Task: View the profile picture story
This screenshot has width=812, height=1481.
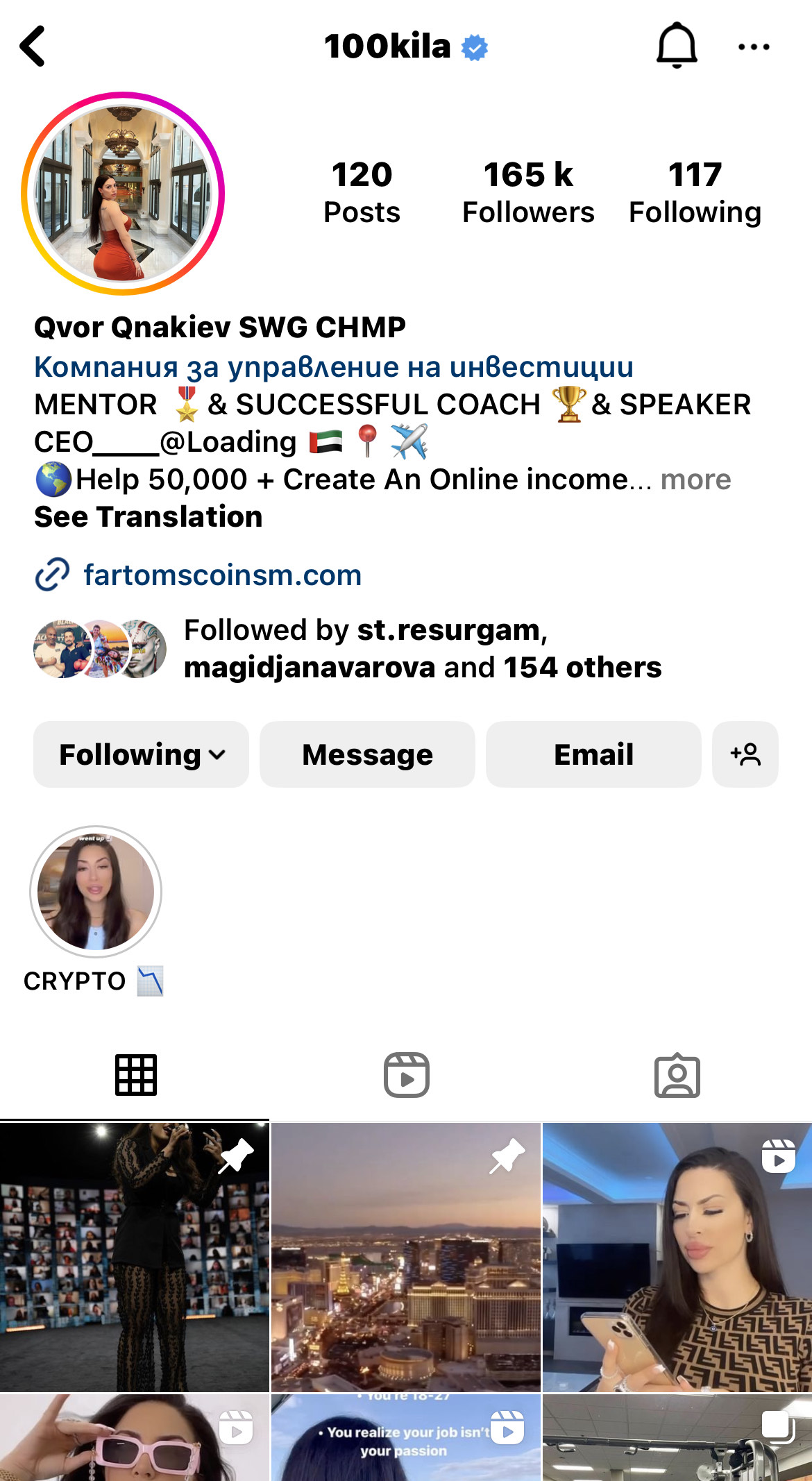Action: pyautogui.click(x=123, y=194)
